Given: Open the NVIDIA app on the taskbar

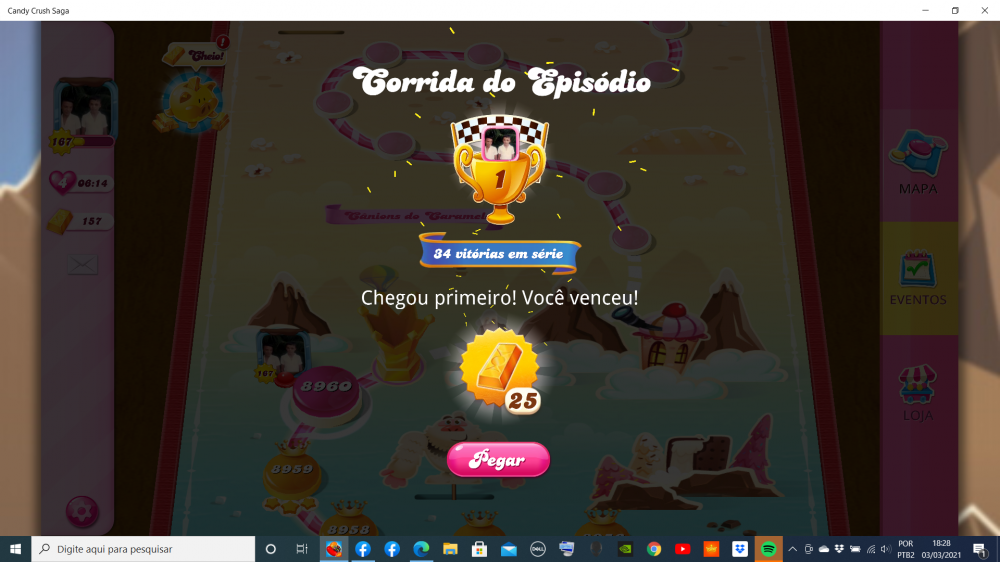Looking at the screenshot, I should pos(625,549).
